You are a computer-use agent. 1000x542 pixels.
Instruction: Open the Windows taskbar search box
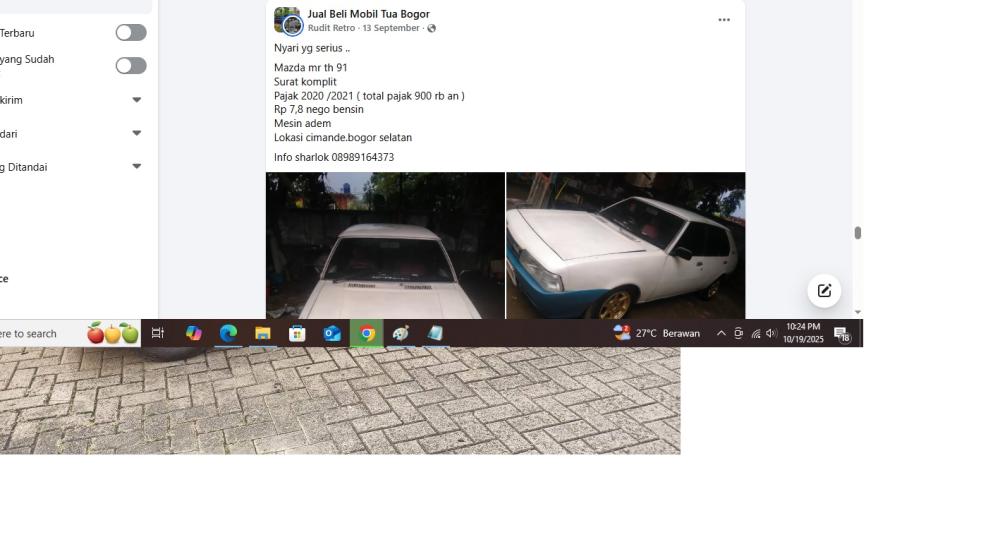40,334
